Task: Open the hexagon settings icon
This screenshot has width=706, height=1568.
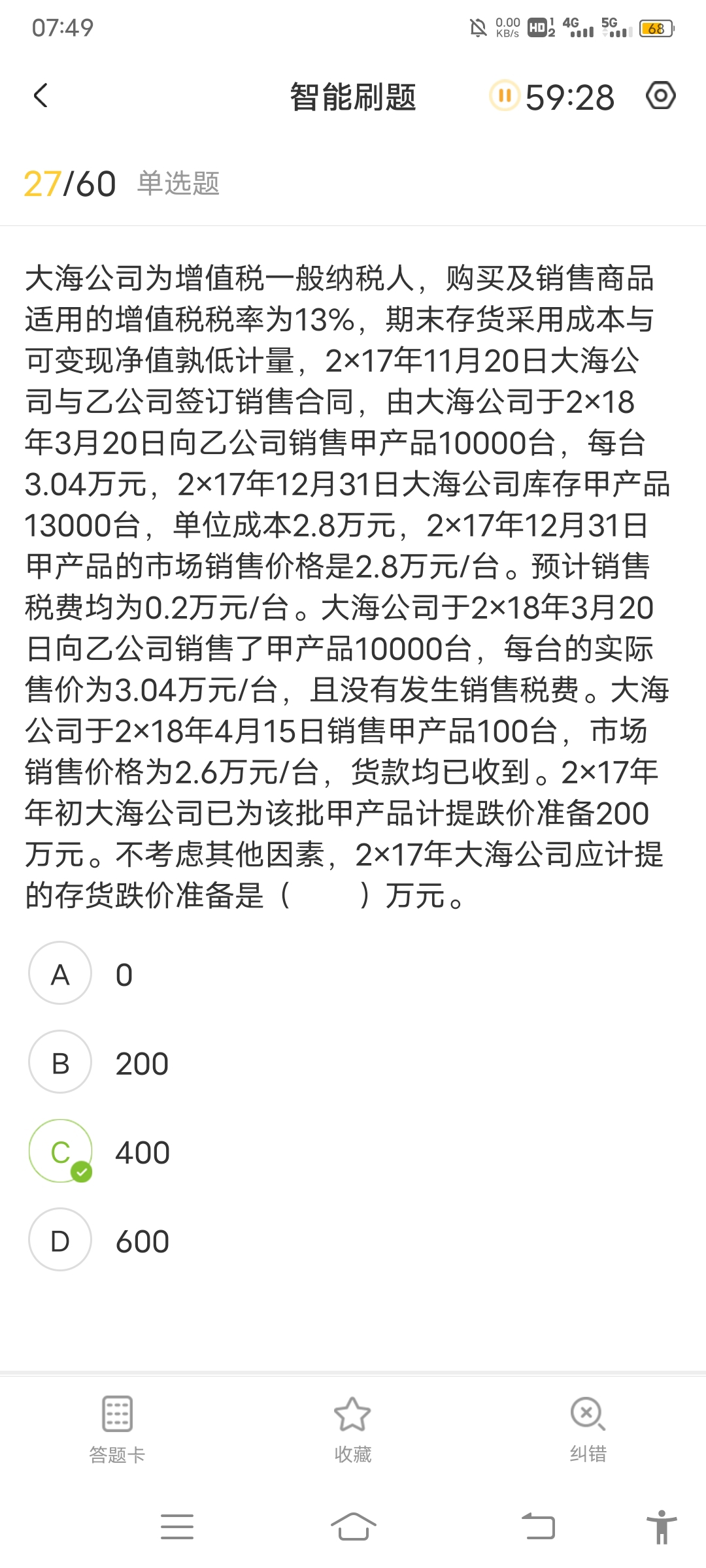Action: [660, 96]
